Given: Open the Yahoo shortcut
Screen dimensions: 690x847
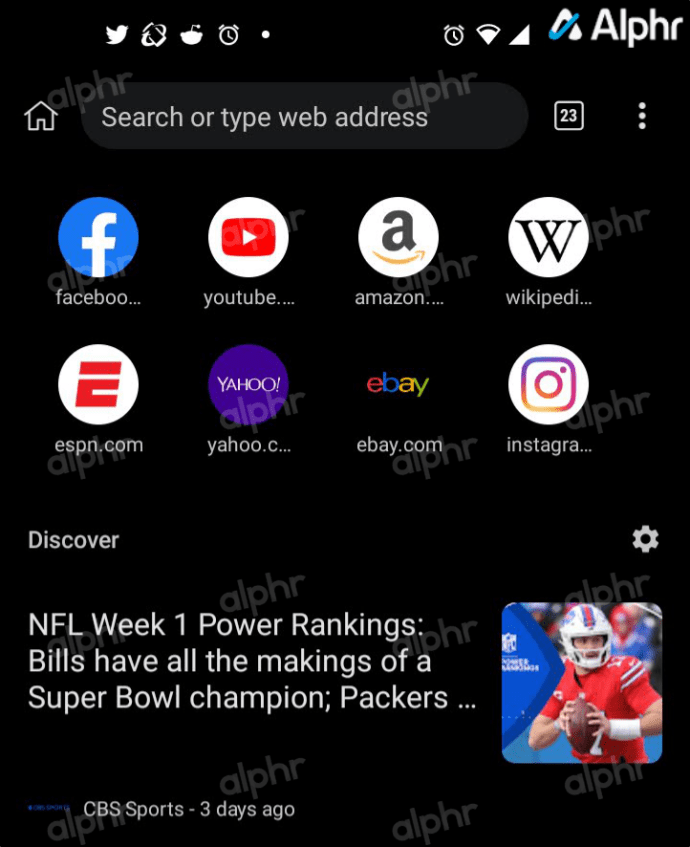Looking at the screenshot, I should click(248, 385).
